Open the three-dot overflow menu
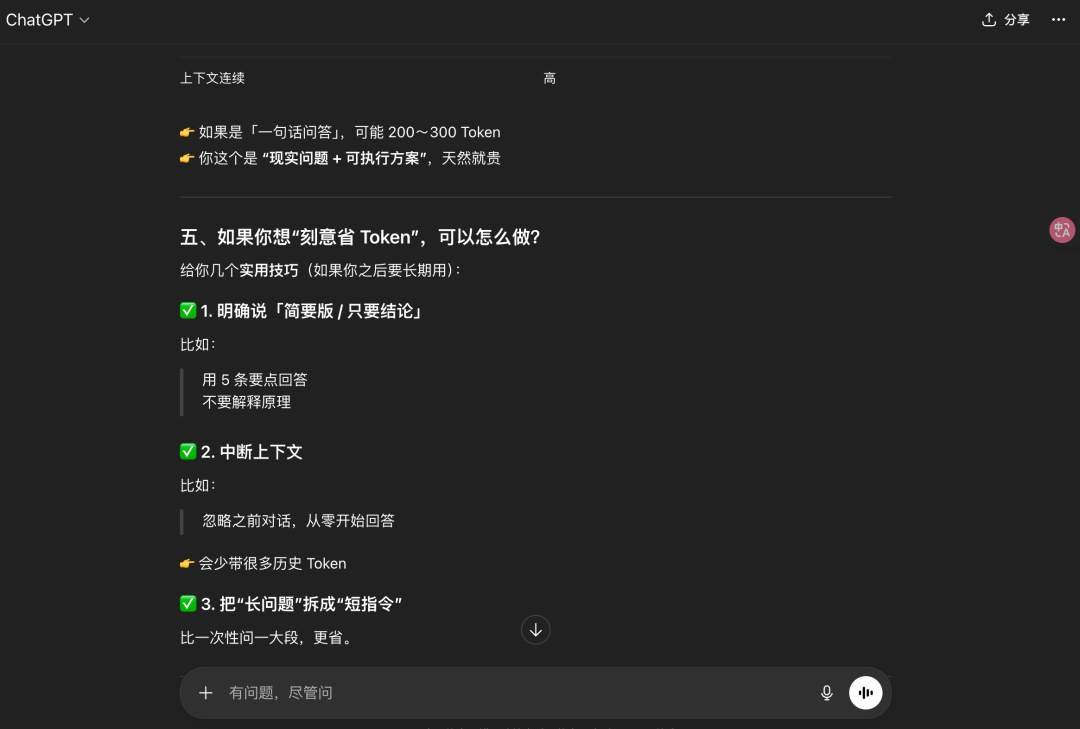The width and height of the screenshot is (1080, 729). (1059, 20)
